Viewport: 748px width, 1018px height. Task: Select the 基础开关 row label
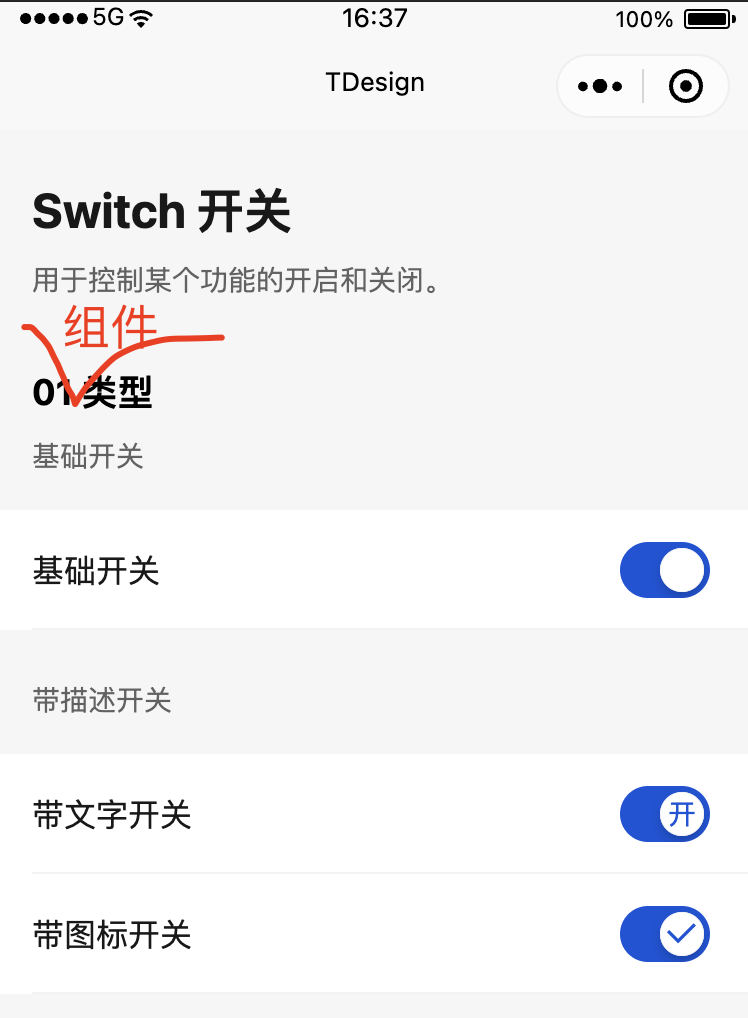[x=96, y=570]
